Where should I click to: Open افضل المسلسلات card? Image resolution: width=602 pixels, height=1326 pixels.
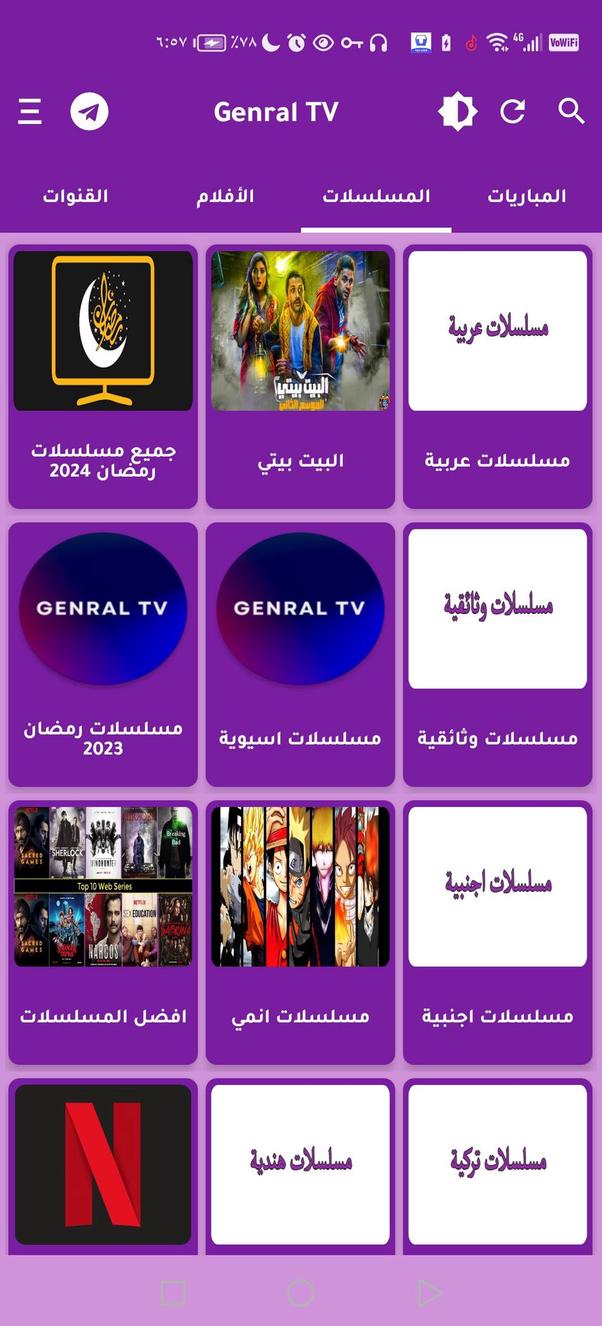103,932
